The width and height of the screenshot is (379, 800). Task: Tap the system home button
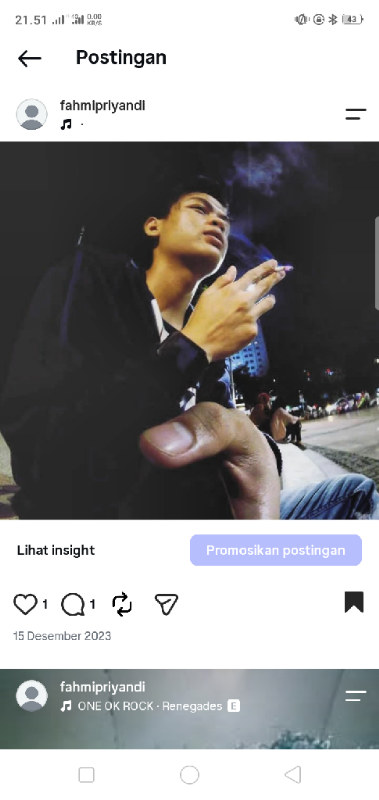pos(189,774)
